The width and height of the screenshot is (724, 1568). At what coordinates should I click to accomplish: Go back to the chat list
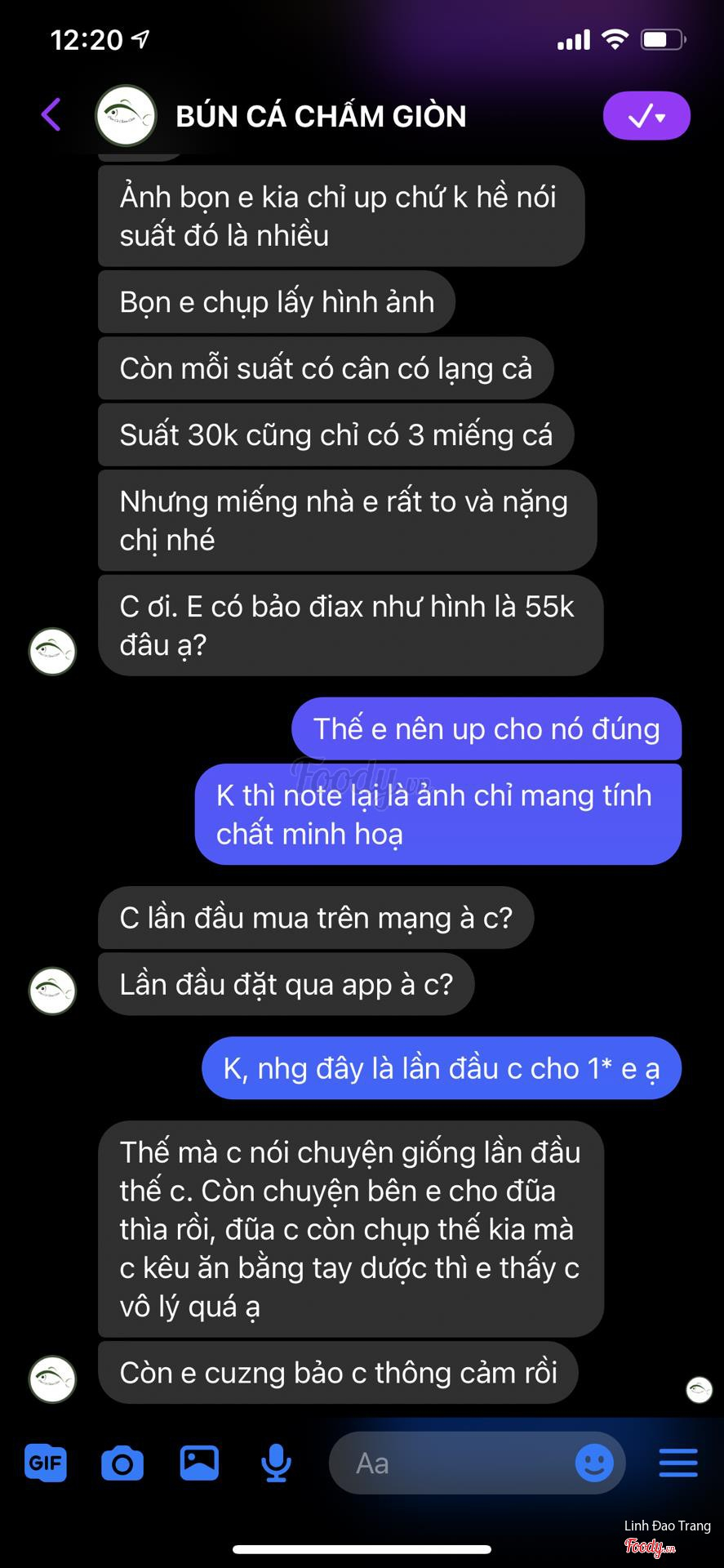(51, 115)
